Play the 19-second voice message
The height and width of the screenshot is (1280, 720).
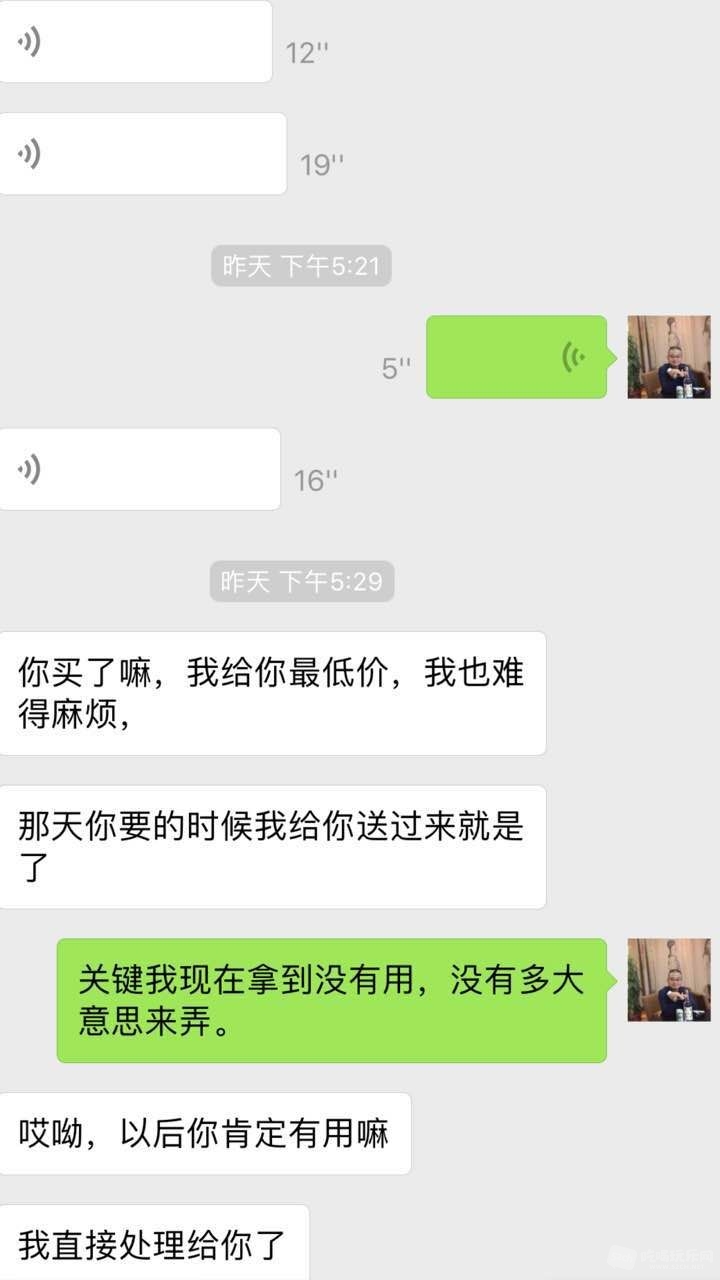click(142, 154)
